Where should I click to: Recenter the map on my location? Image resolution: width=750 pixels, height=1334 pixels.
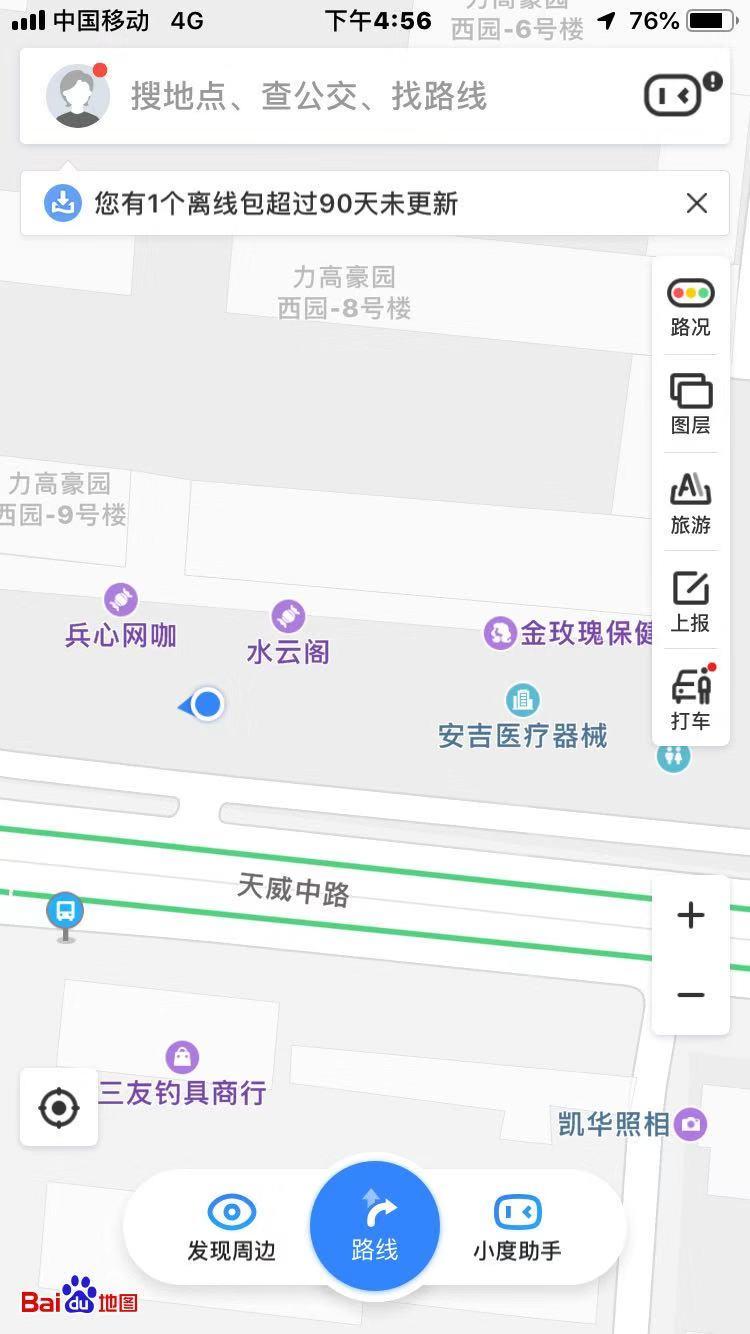pyautogui.click(x=59, y=1108)
